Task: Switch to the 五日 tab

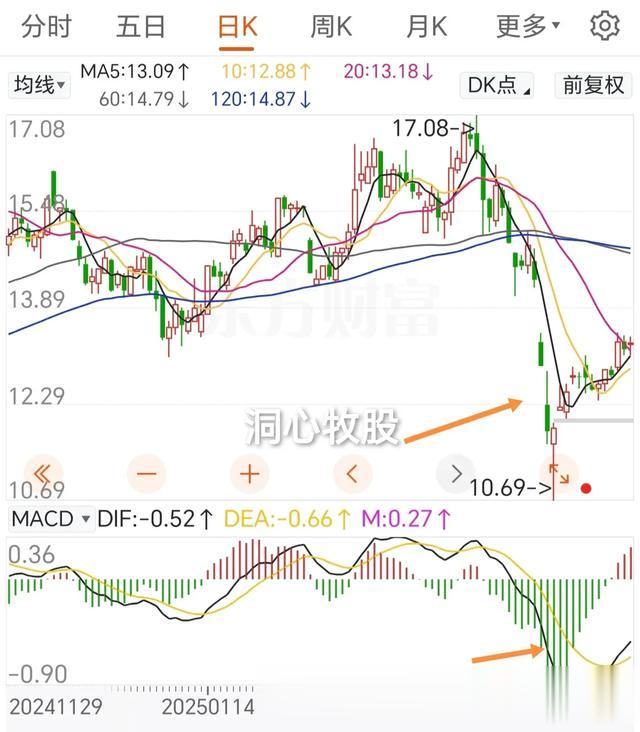Action: click(141, 27)
